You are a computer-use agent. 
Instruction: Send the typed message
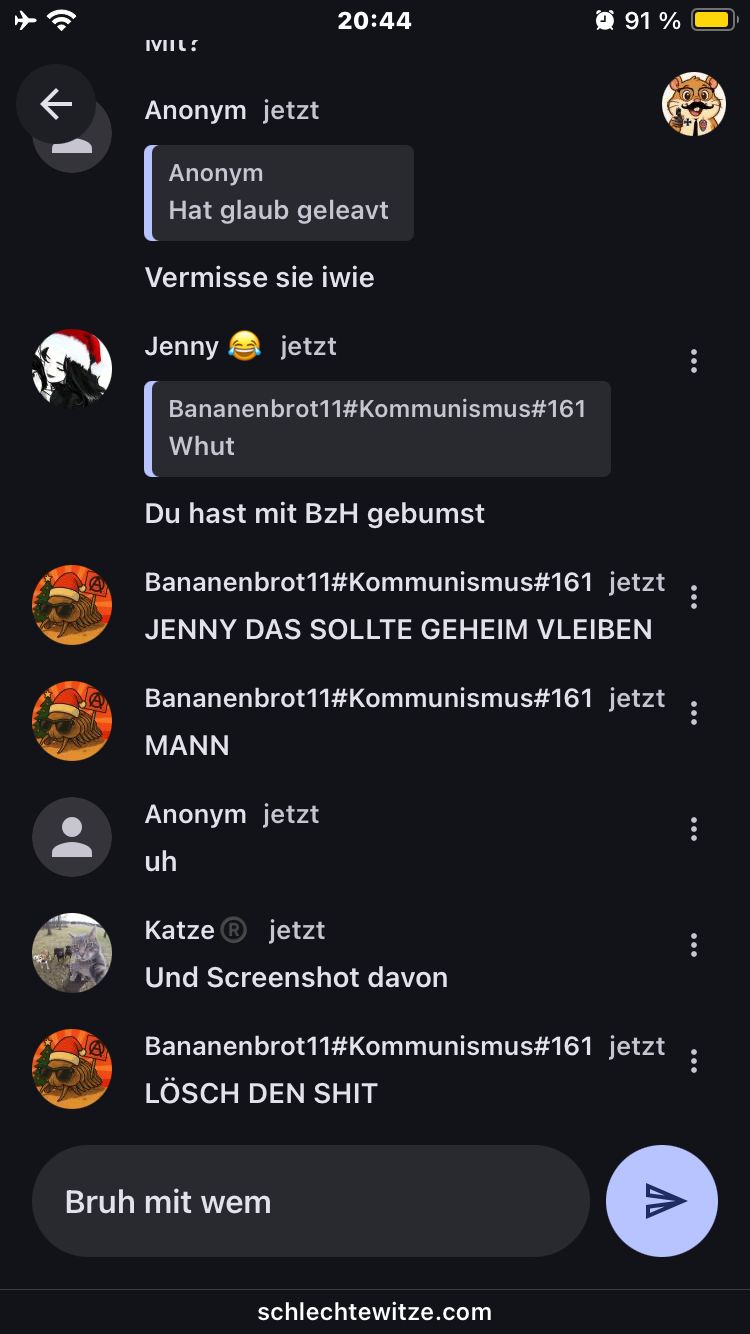pos(662,1200)
